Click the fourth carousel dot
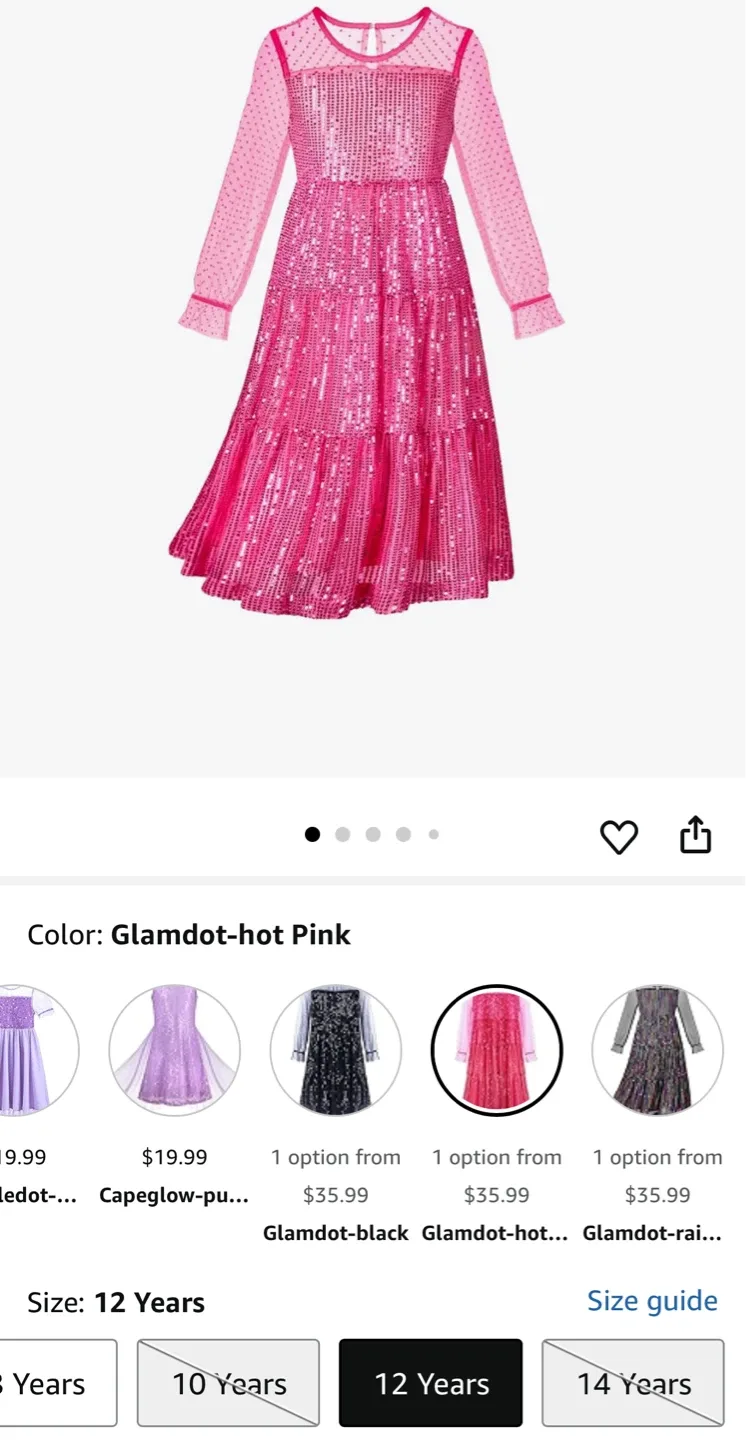This screenshot has width=746, height=1440. 403,833
